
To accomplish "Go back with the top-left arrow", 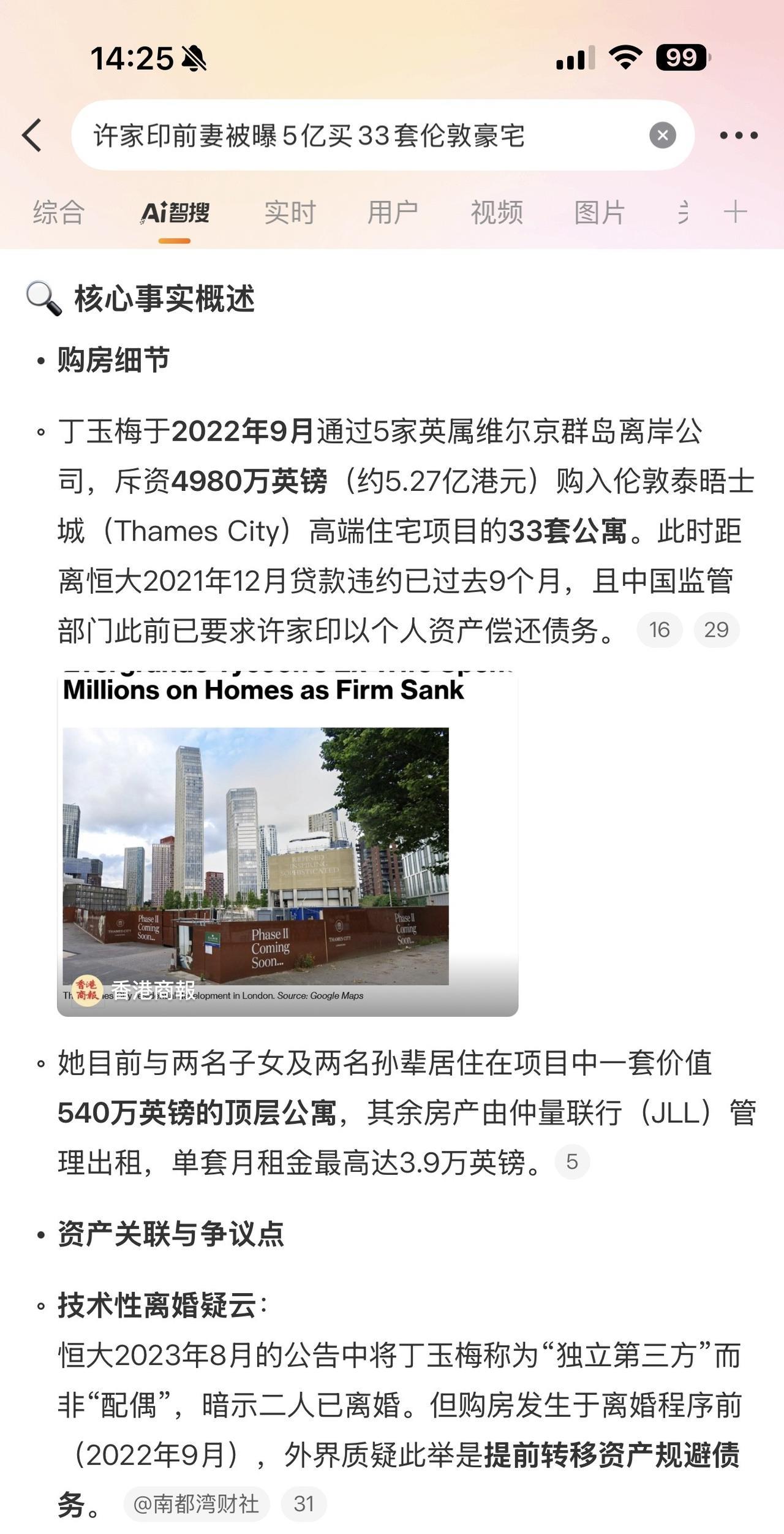I will coord(32,135).
